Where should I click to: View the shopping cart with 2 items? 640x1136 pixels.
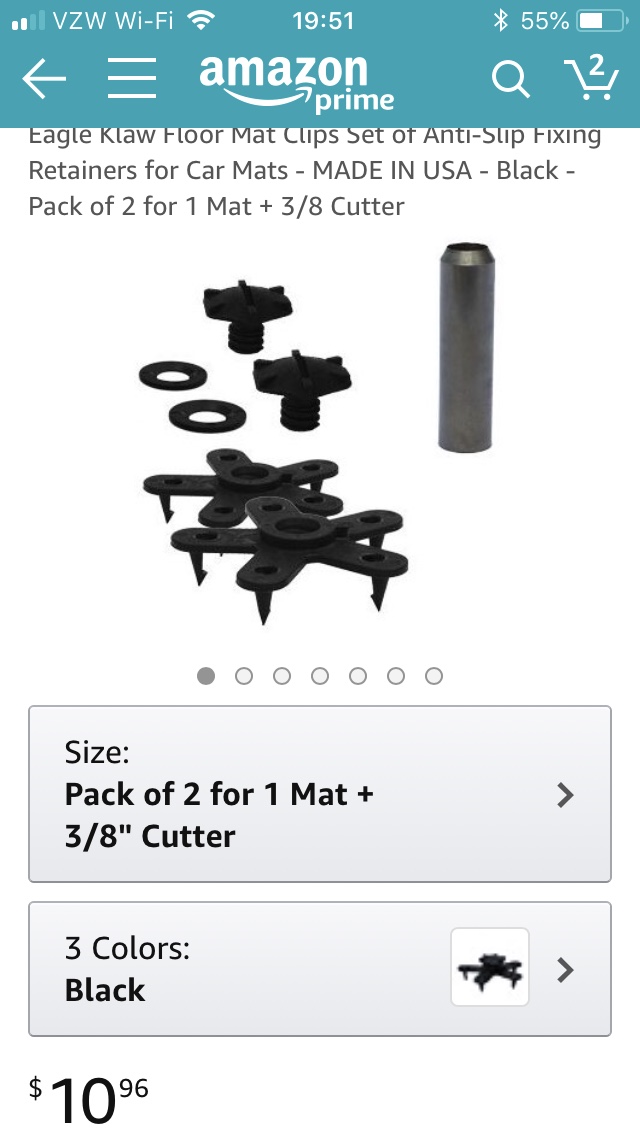590,78
